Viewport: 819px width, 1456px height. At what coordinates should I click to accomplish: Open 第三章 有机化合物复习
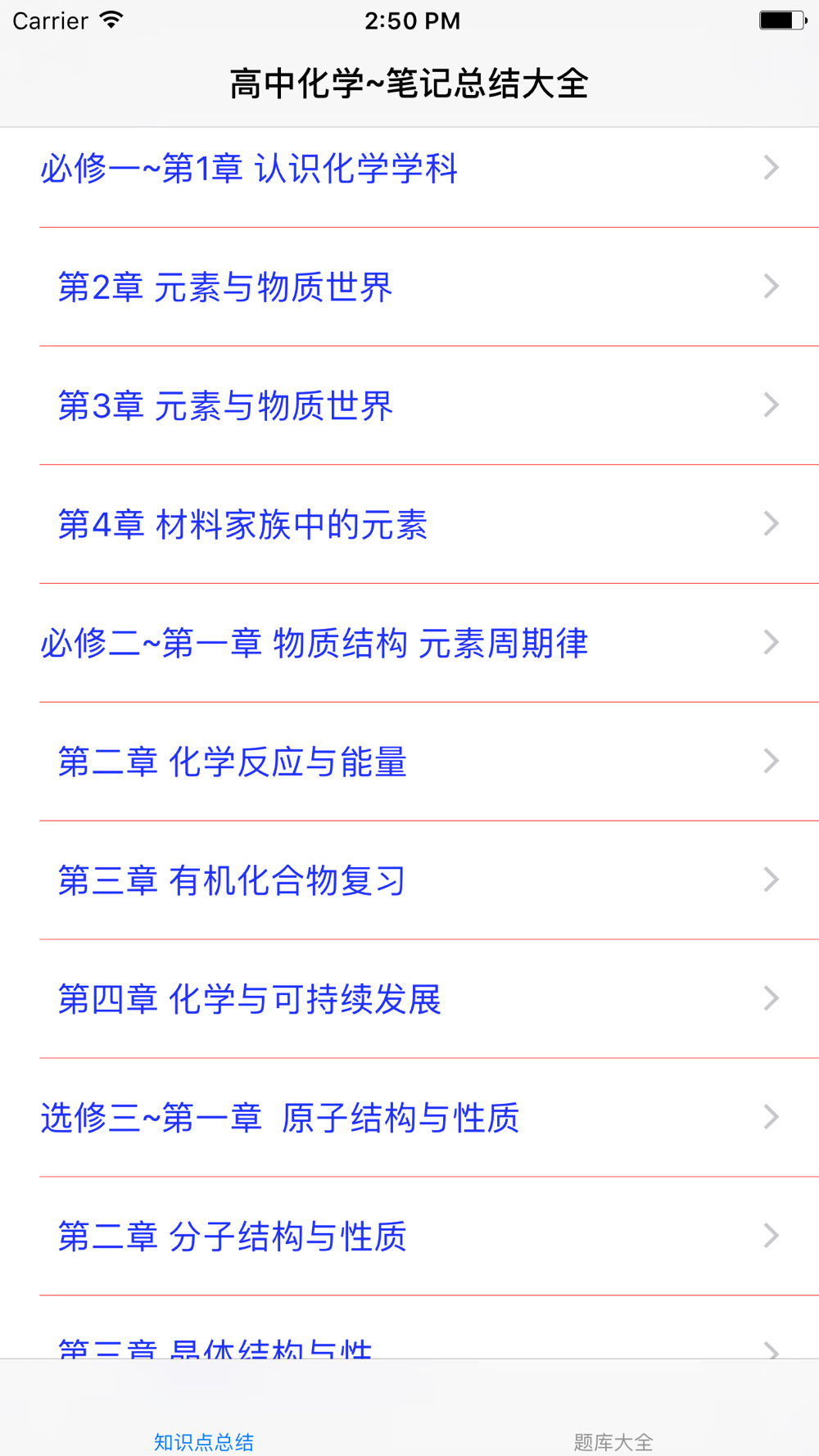tap(409, 880)
